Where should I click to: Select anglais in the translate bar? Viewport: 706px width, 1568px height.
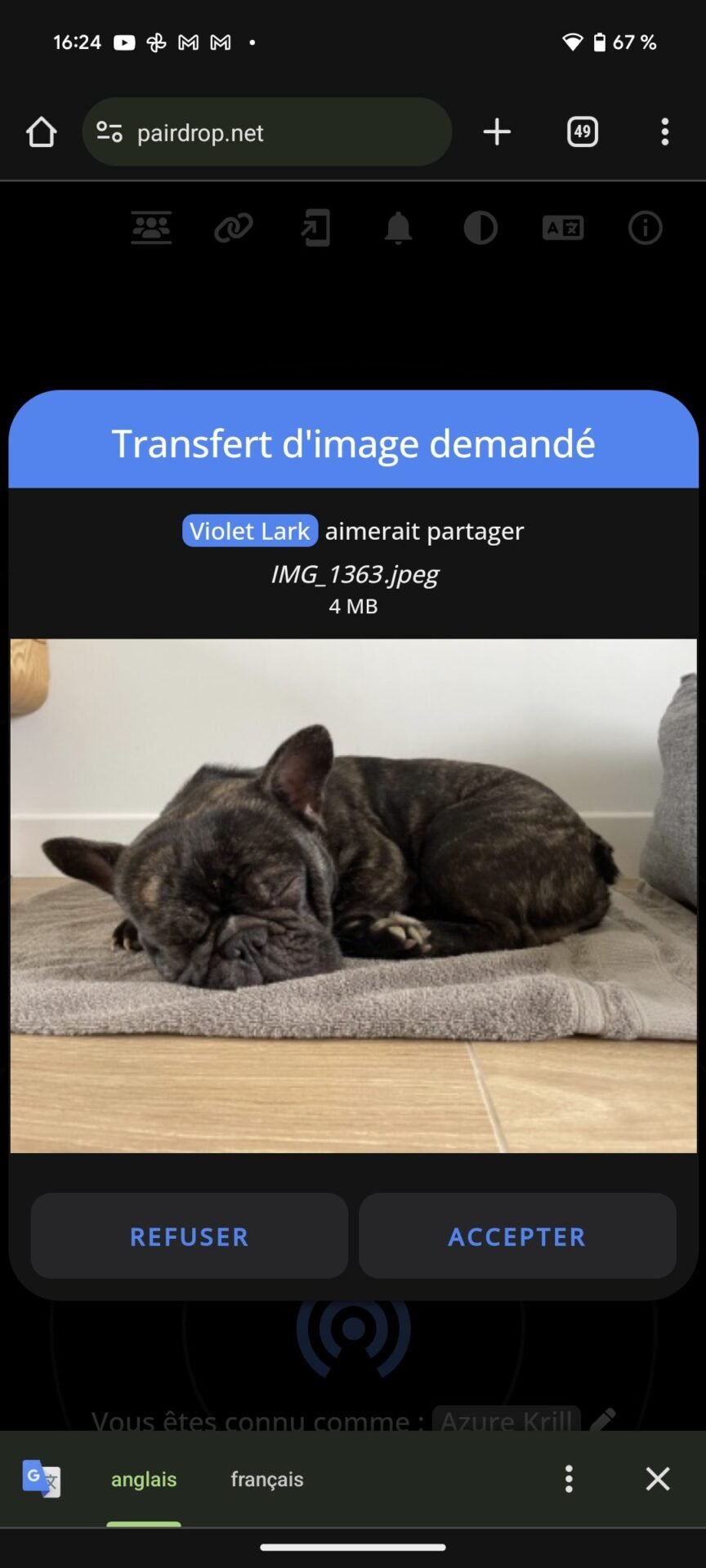click(144, 1479)
